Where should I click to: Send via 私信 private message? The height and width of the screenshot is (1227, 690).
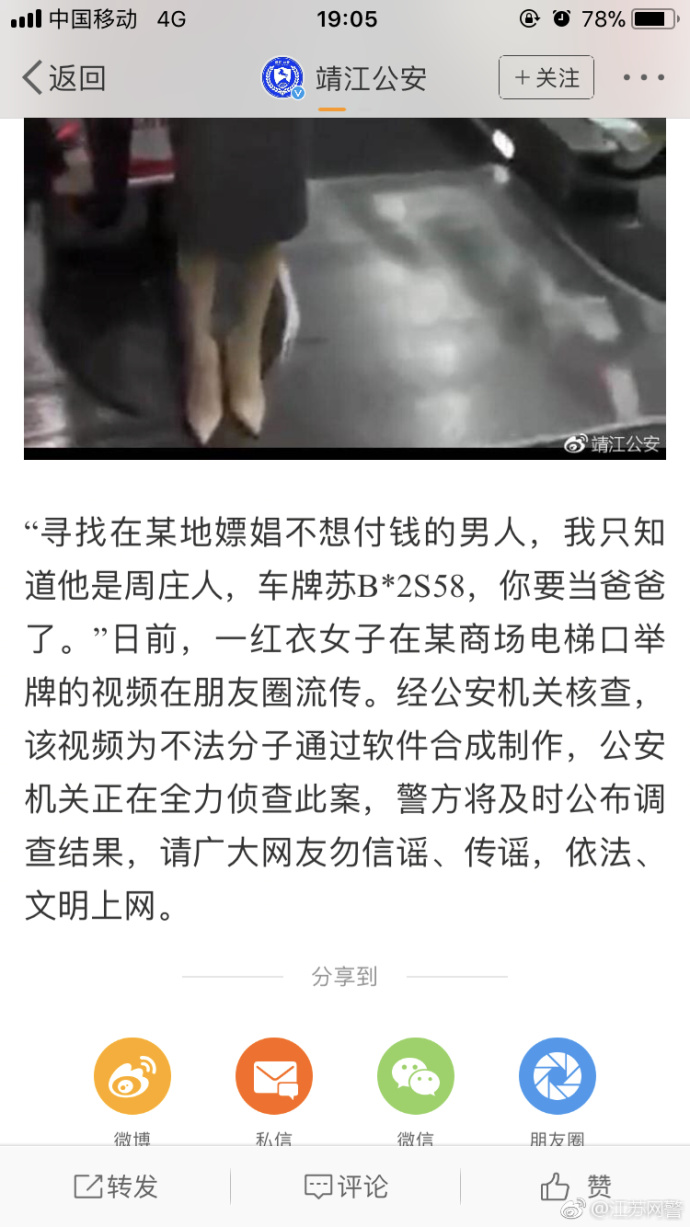click(x=274, y=1077)
